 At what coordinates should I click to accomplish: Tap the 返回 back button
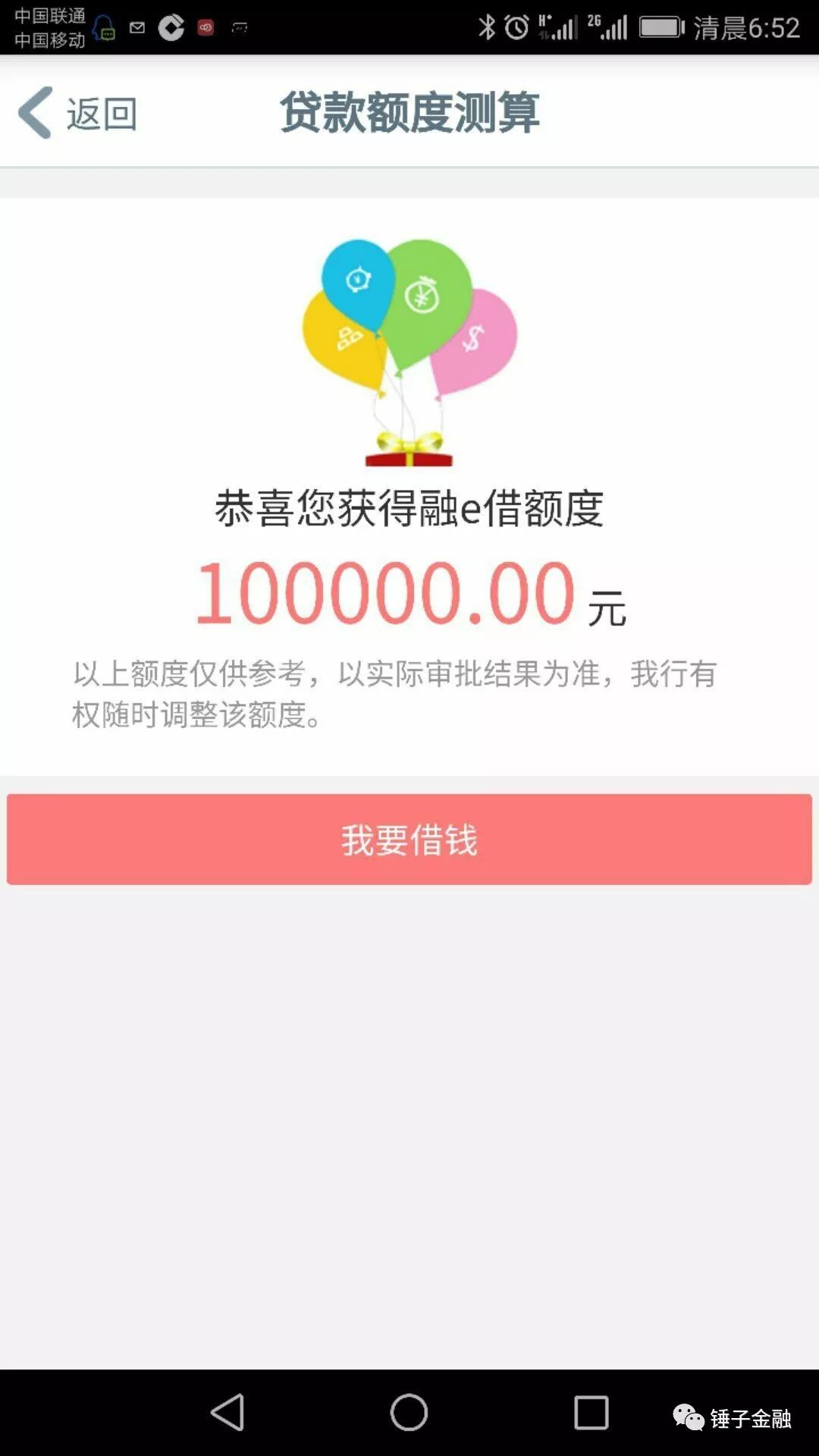[x=78, y=114]
